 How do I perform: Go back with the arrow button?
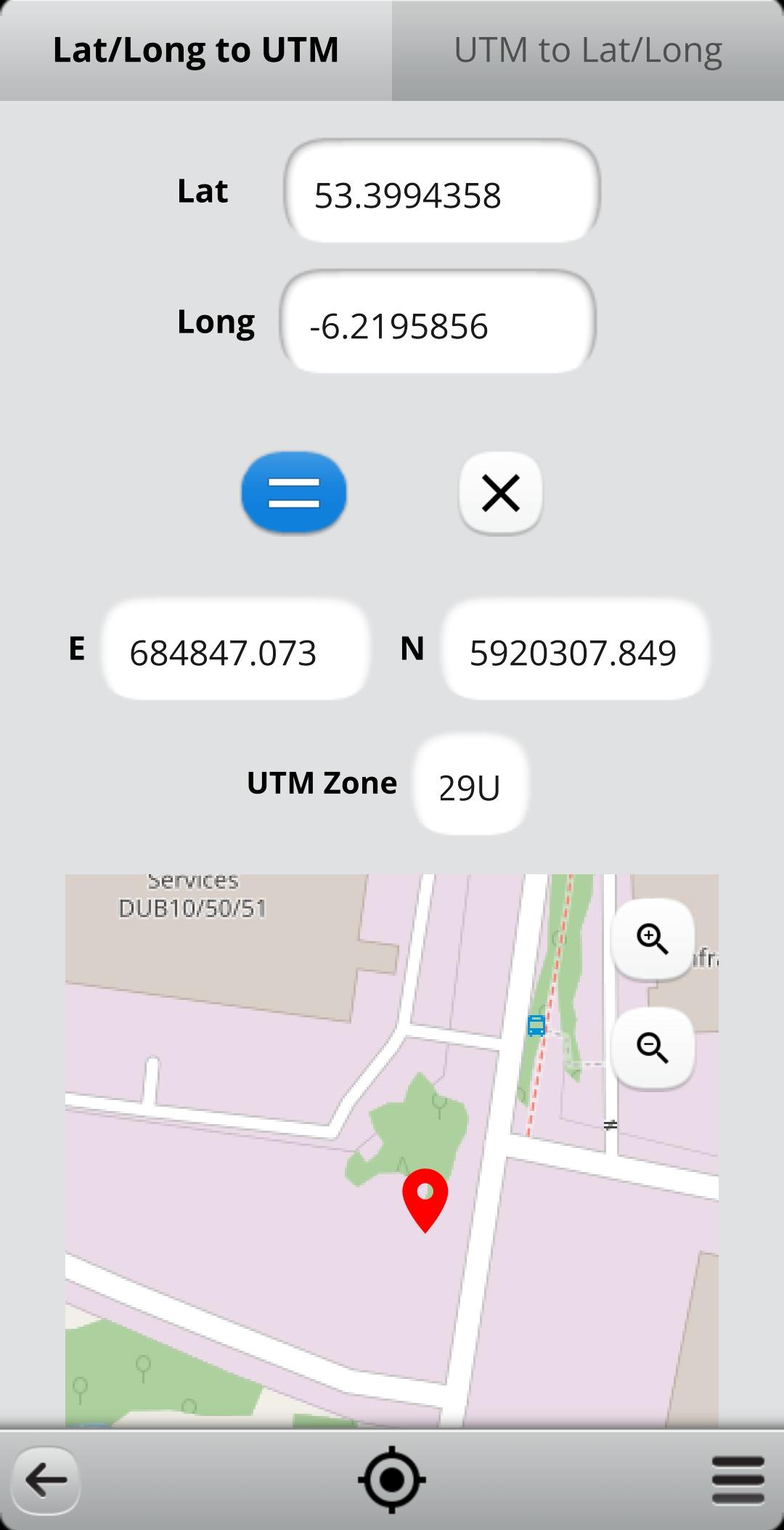coord(45,1480)
